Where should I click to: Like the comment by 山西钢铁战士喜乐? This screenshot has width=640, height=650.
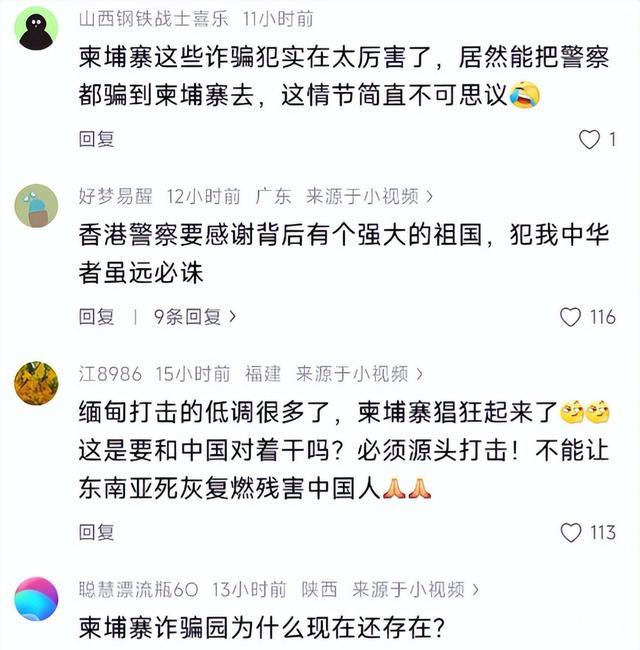tap(590, 139)
